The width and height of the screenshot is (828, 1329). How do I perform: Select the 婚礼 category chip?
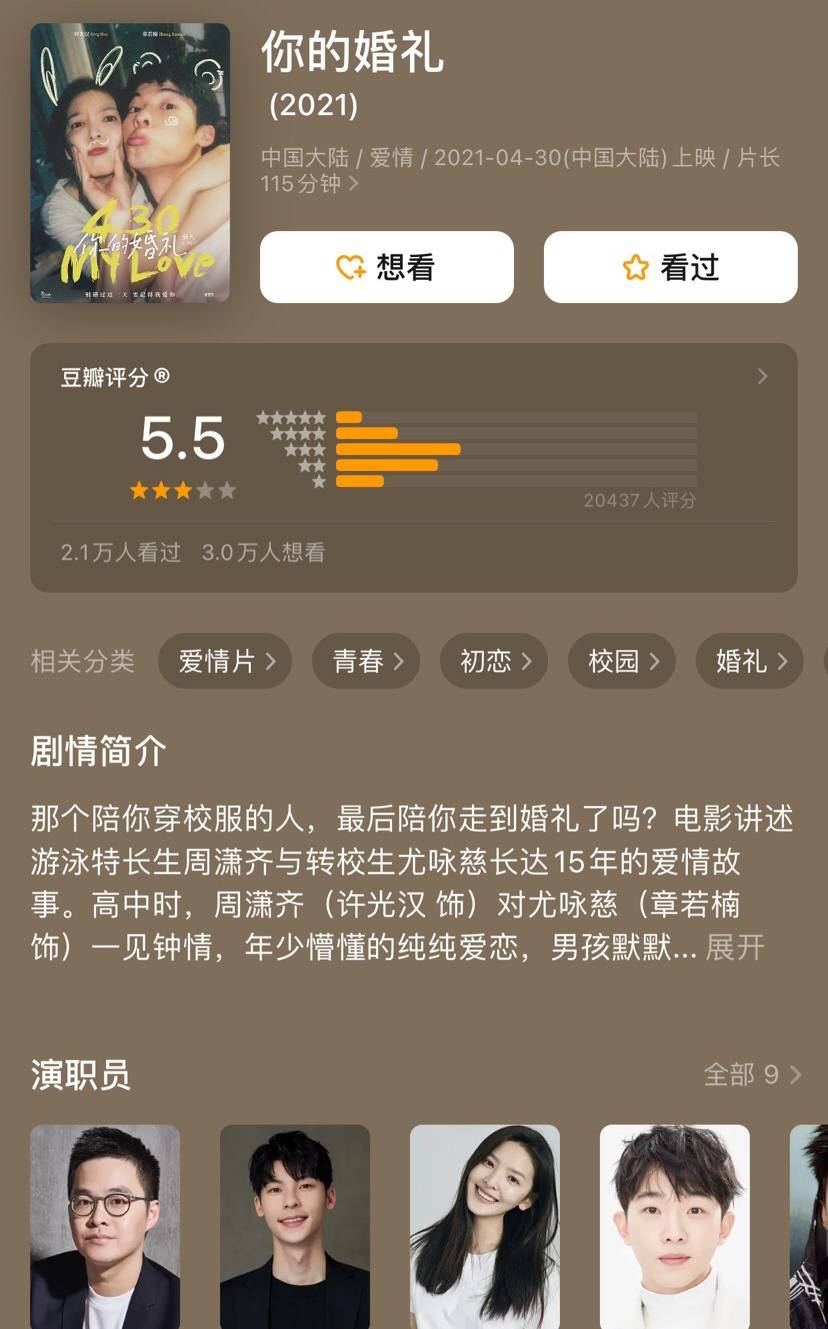(x=750, y=661)
